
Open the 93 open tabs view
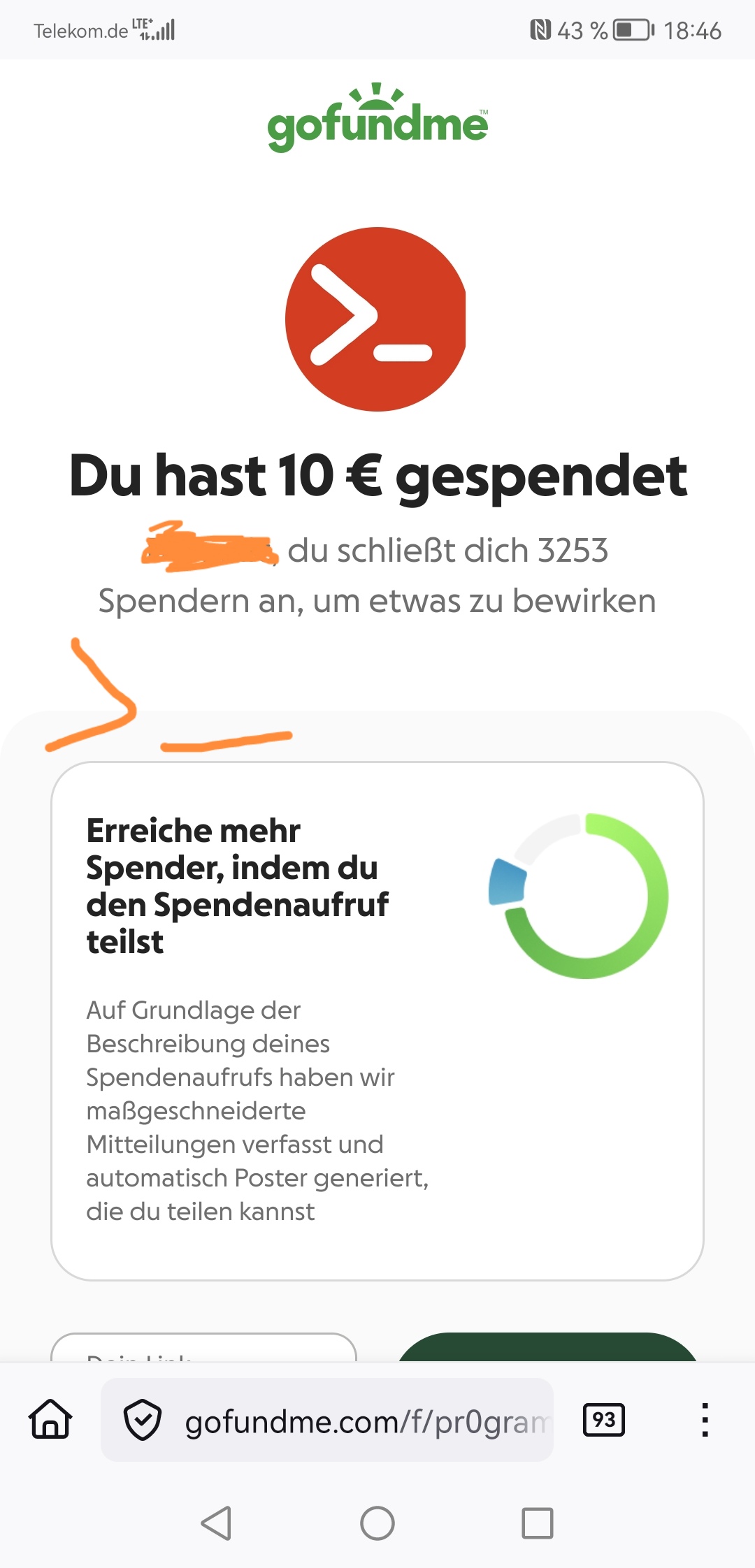click(603, 1420)
